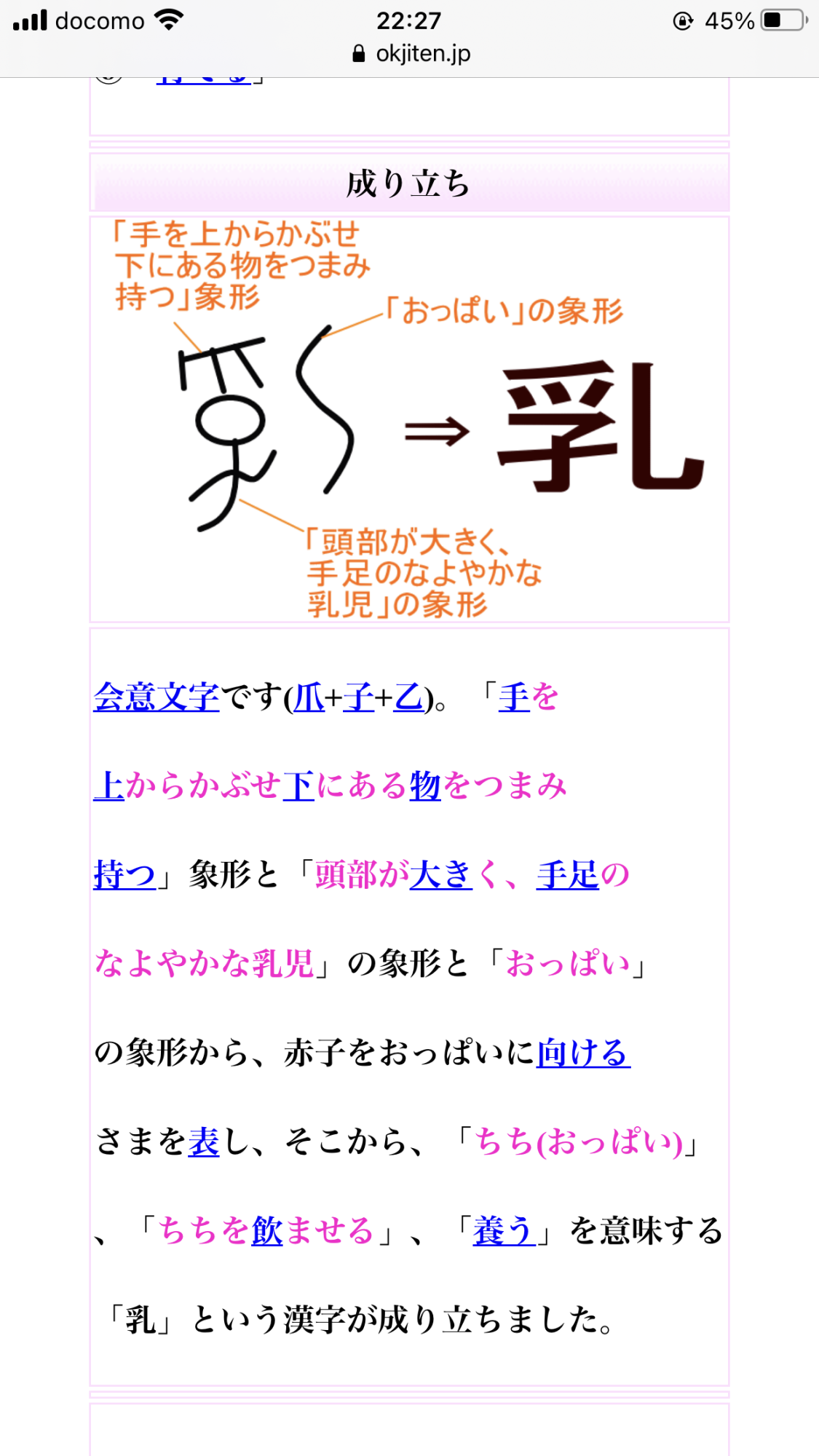Open the 手足 link
Image resolution: width=819 pixels, height=1456 pixels.
click(568, 875)
